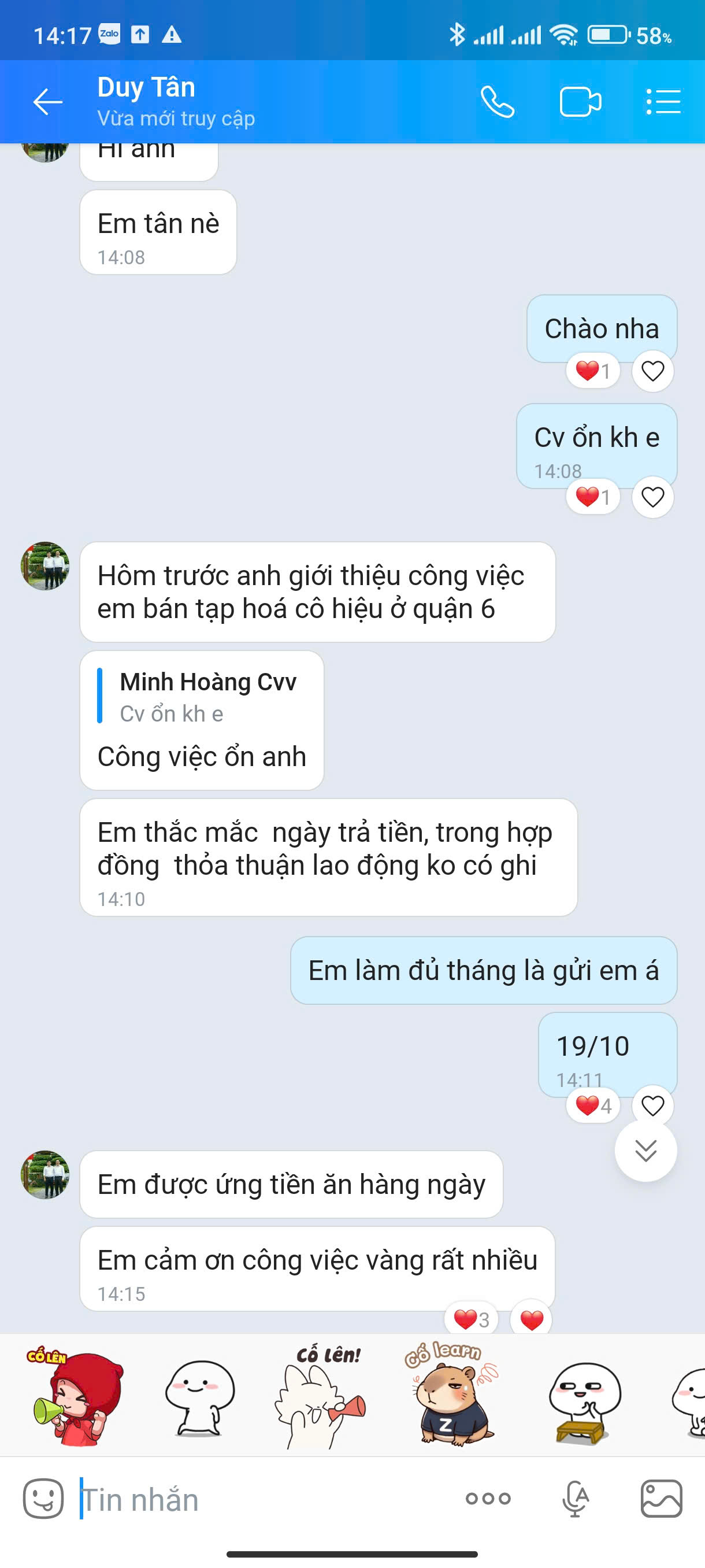
Task: View reactions on "Em cảm ơn công việc" message
Action: click(x=472, y=1319)
